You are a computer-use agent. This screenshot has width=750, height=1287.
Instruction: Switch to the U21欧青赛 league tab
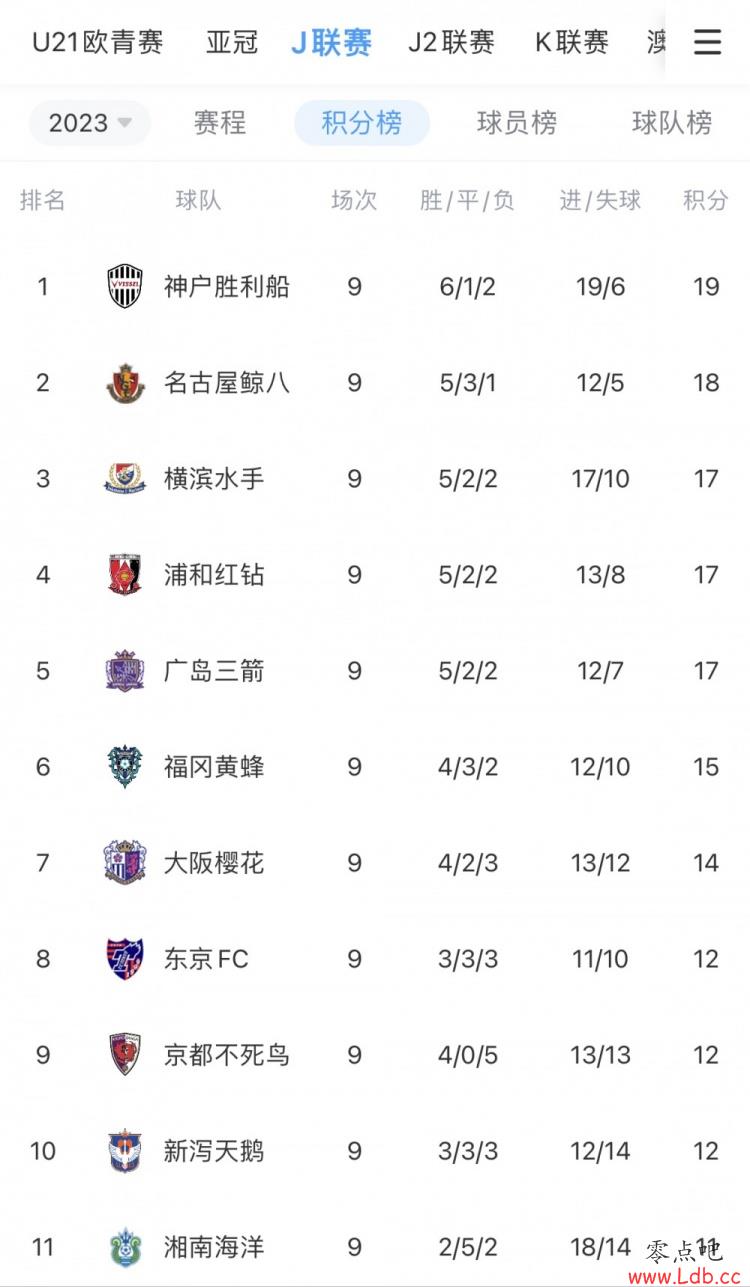pos(98,42)
